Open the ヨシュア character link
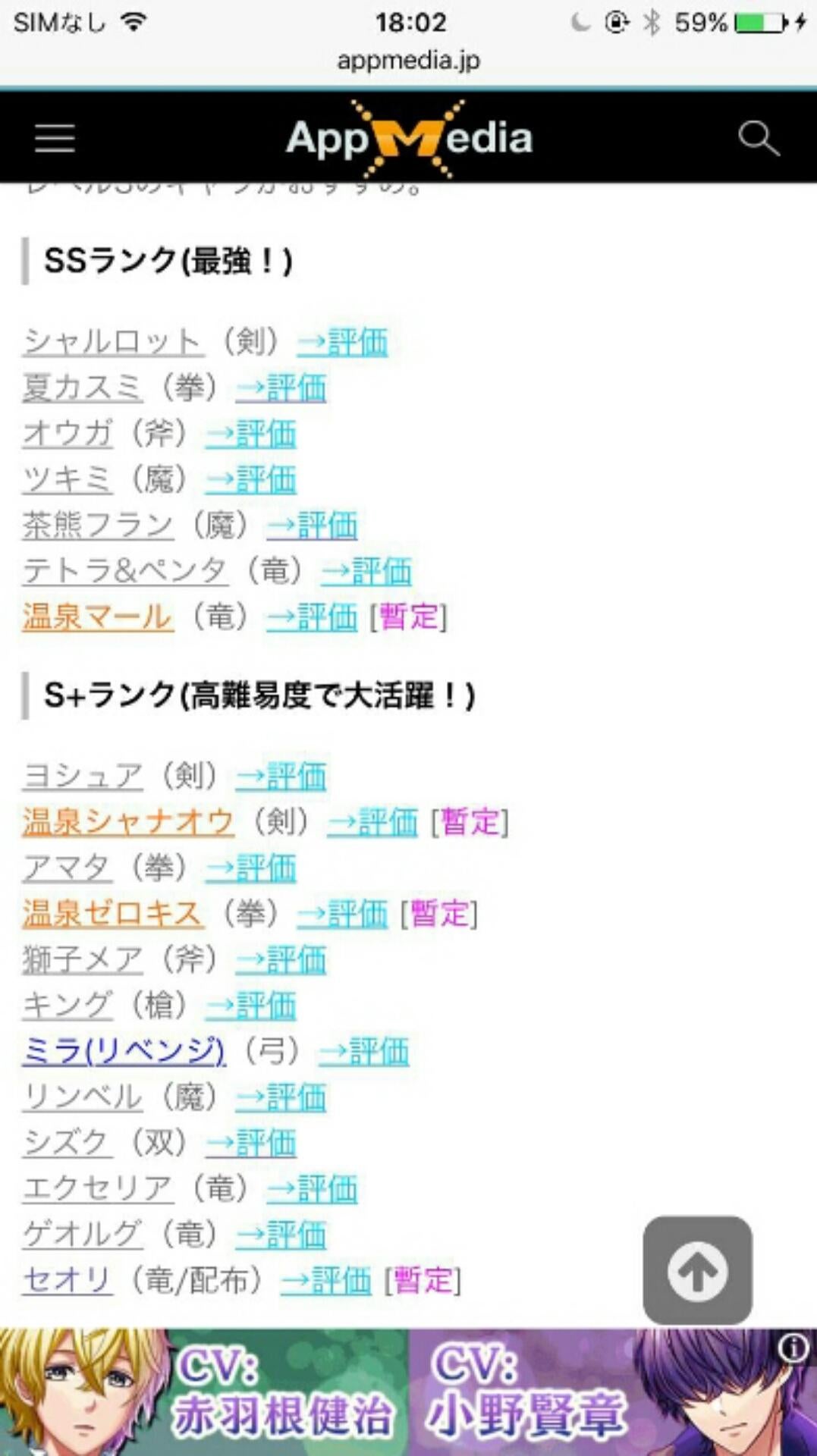Screen dimensions: 817x1456 coord(82,776)
